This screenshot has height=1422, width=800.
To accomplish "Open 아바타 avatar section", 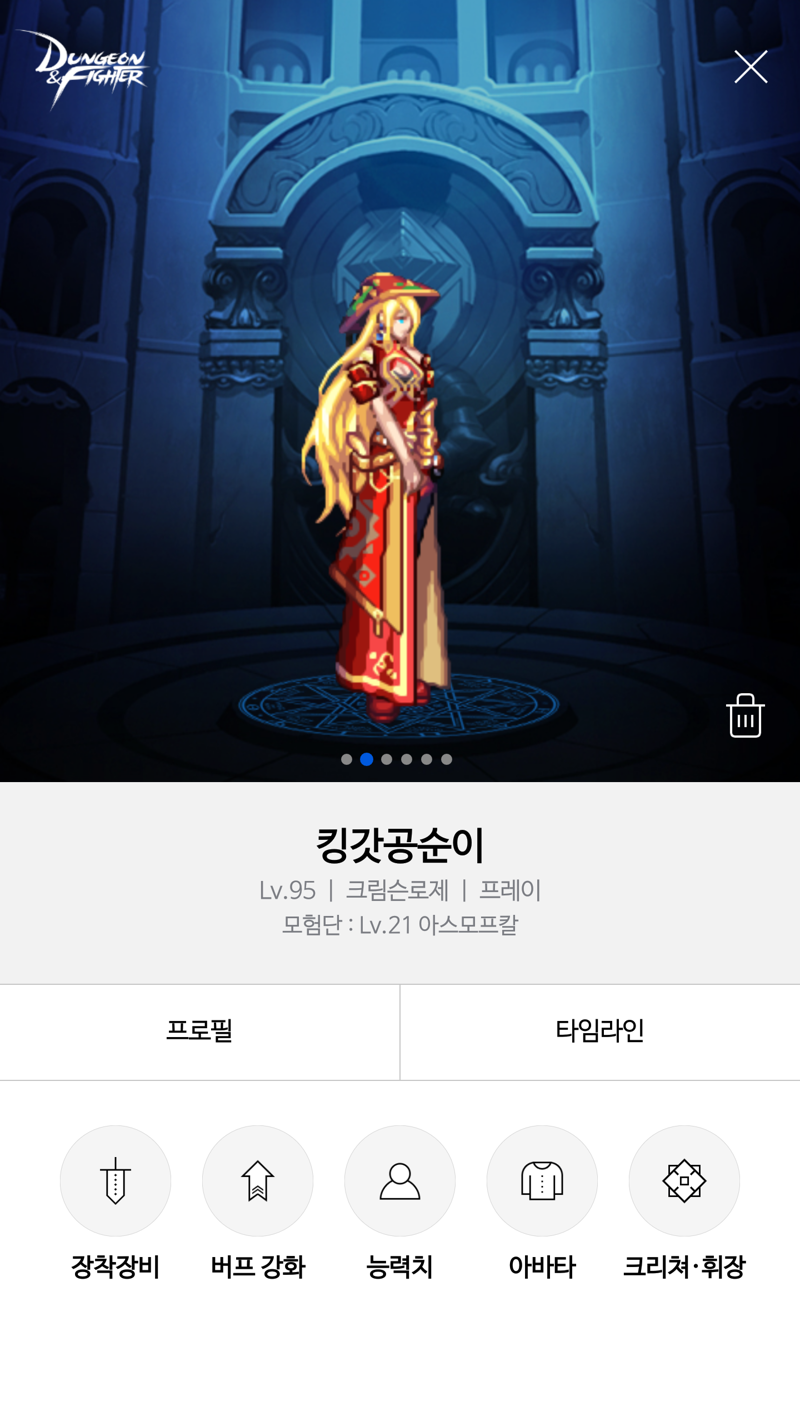I will pyautogui.click(x=541, y=1181).
